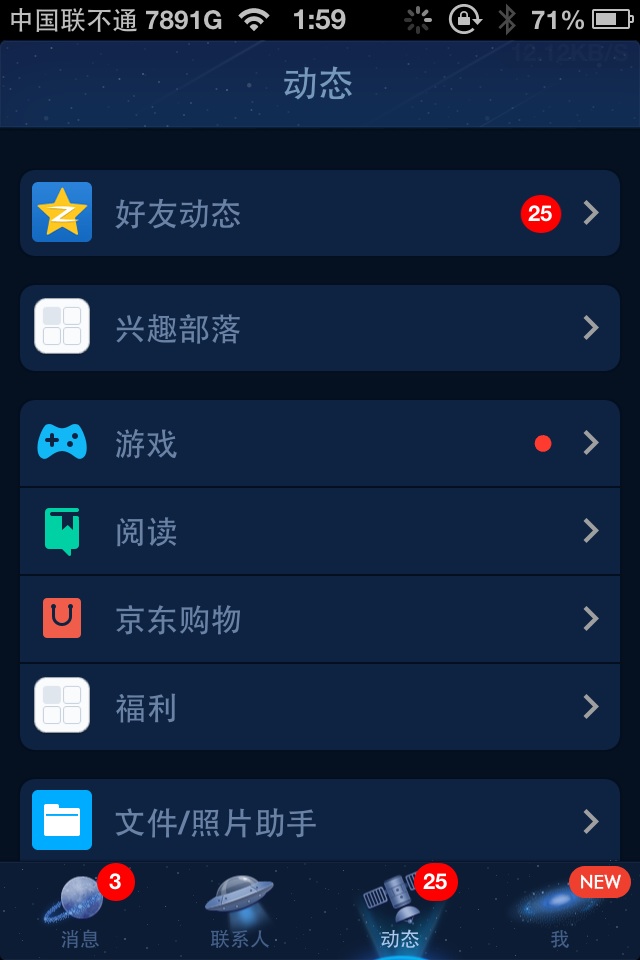640x960 pixels.
Task: Open the 福利 row
Action: pos(320,707)
